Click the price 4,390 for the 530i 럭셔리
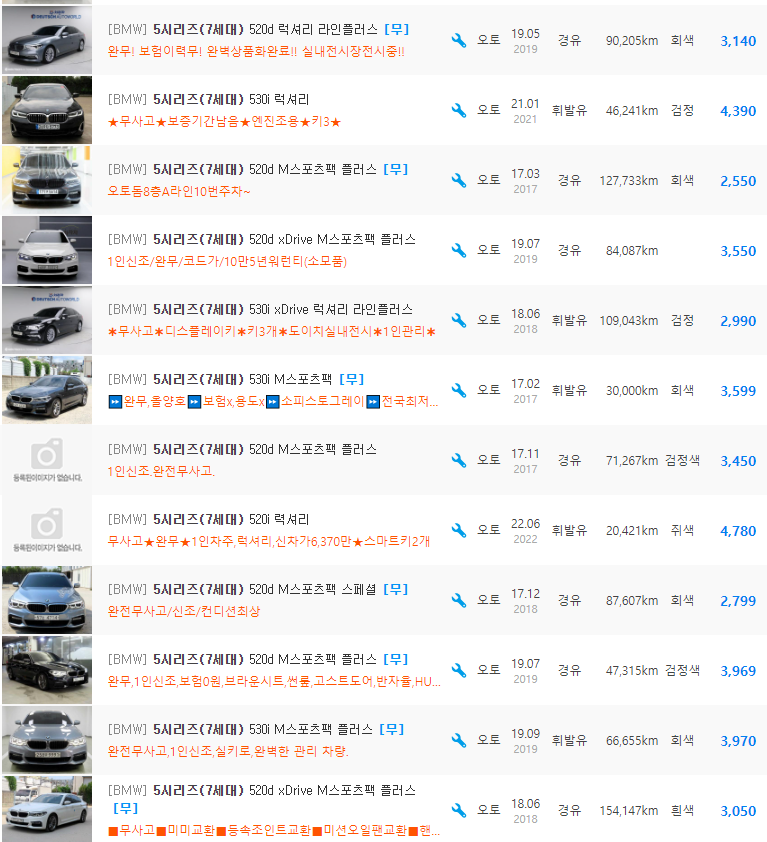767x842 pixels. [x=738, y=111]
